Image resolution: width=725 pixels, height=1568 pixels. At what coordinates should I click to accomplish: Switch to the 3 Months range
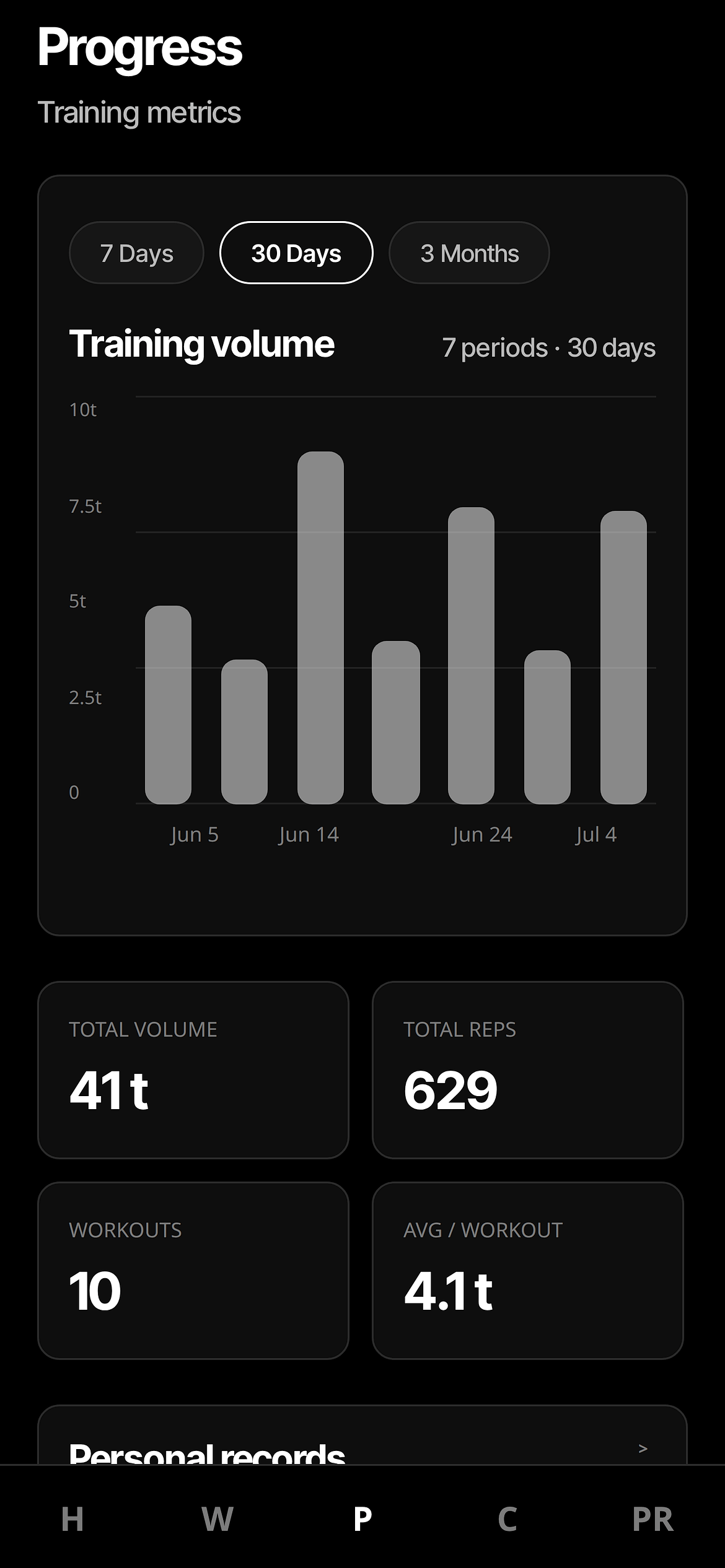pyautogui.click(x=469, y=253)
